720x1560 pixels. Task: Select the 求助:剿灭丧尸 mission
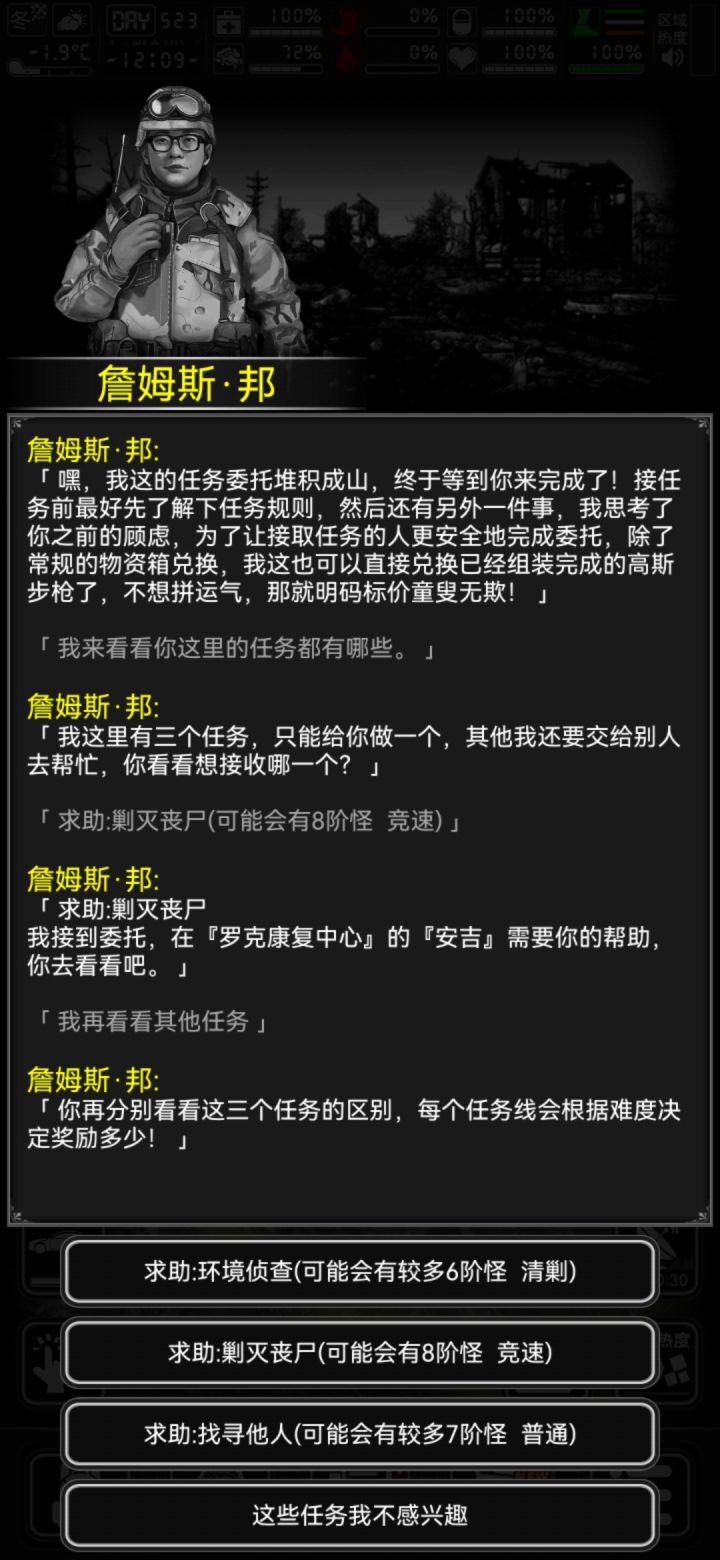click(x=360, y=1353)
